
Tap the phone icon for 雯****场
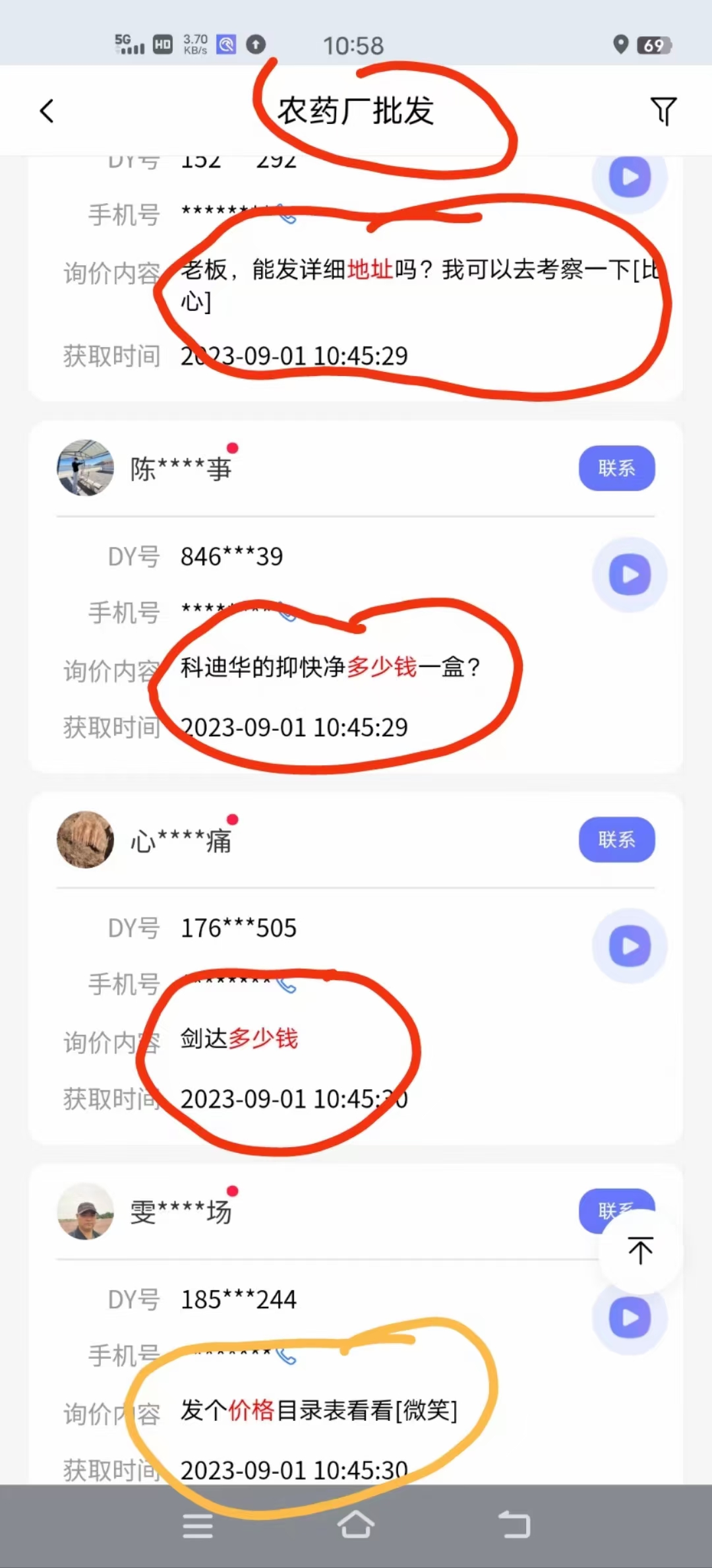287,1357
